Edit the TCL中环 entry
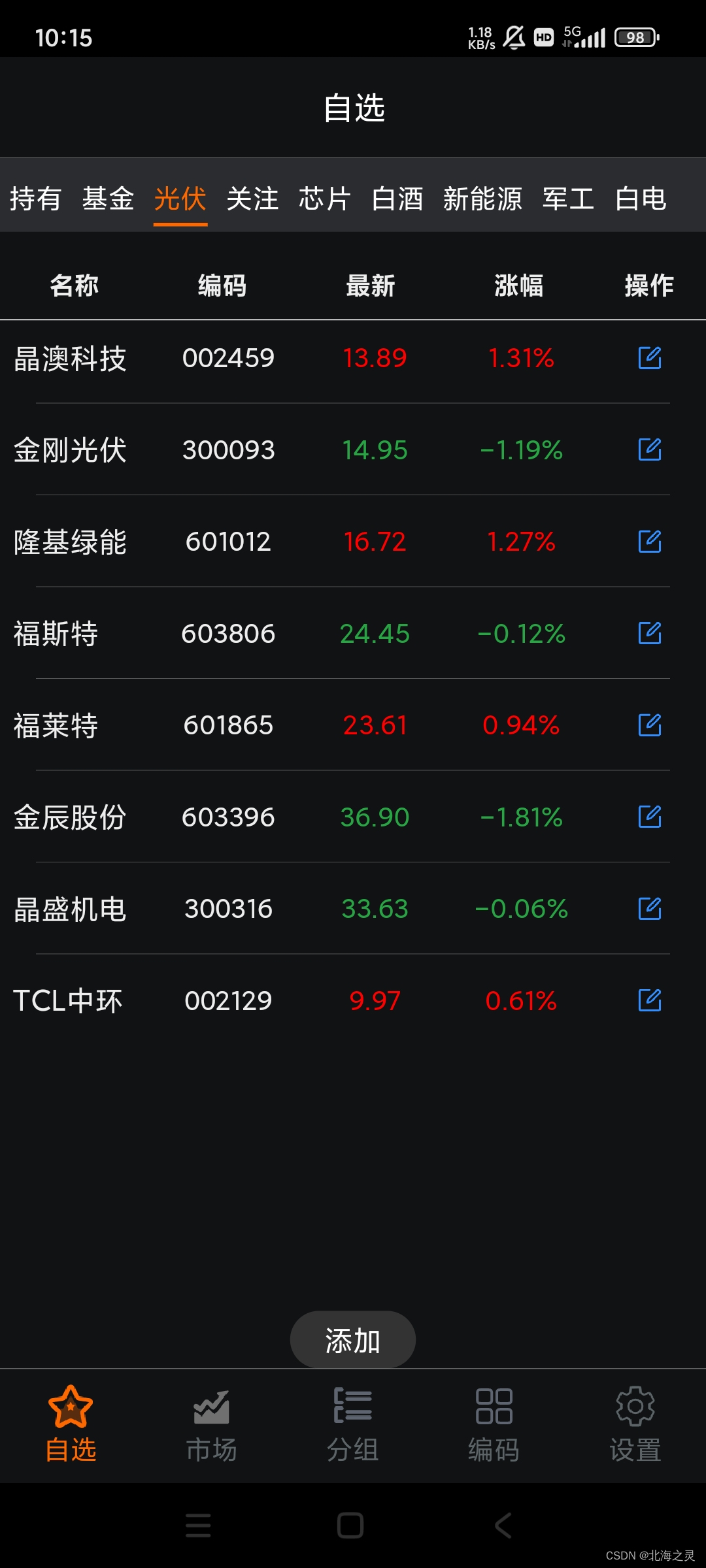This screenshot has width=706, height=1568. point(650,1000)
